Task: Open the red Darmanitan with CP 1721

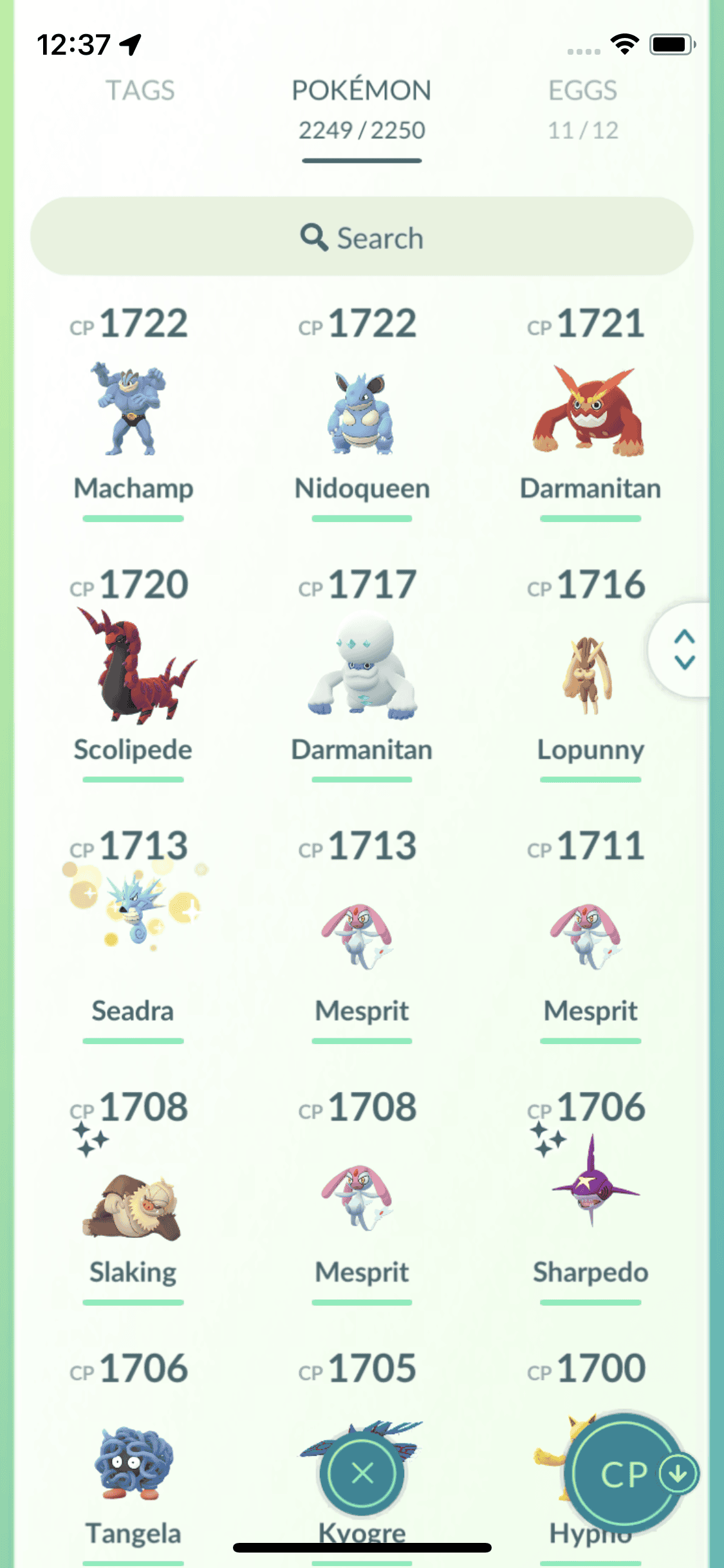Action: point(589,412)
